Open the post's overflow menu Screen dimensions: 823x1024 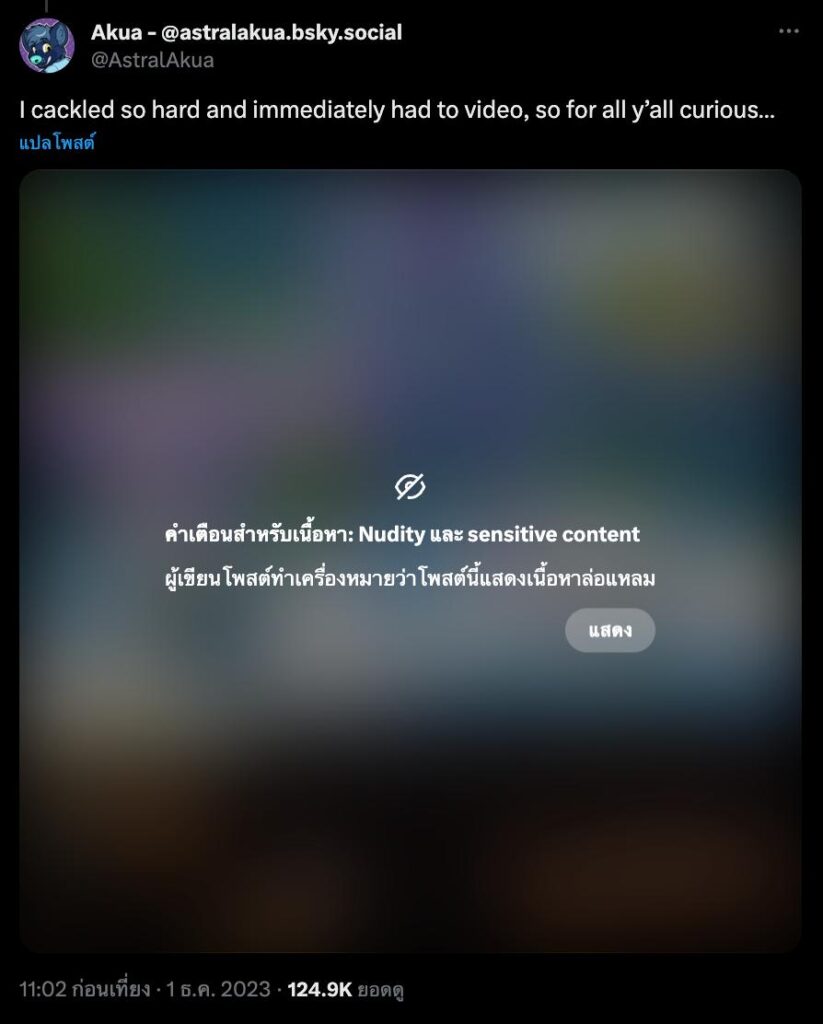point(788,31)
